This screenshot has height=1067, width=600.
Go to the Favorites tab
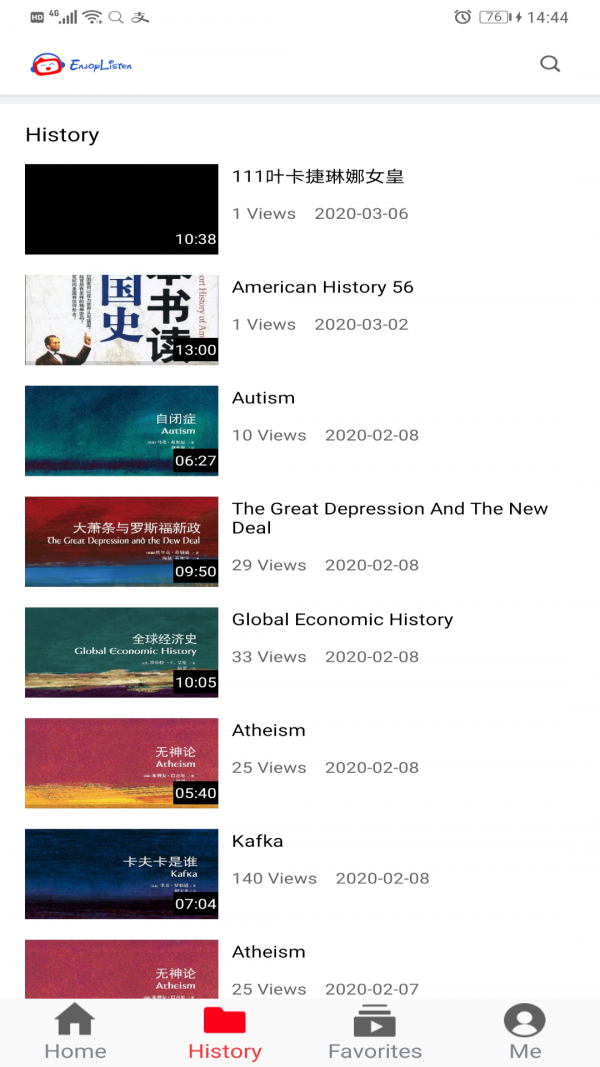375,1033
